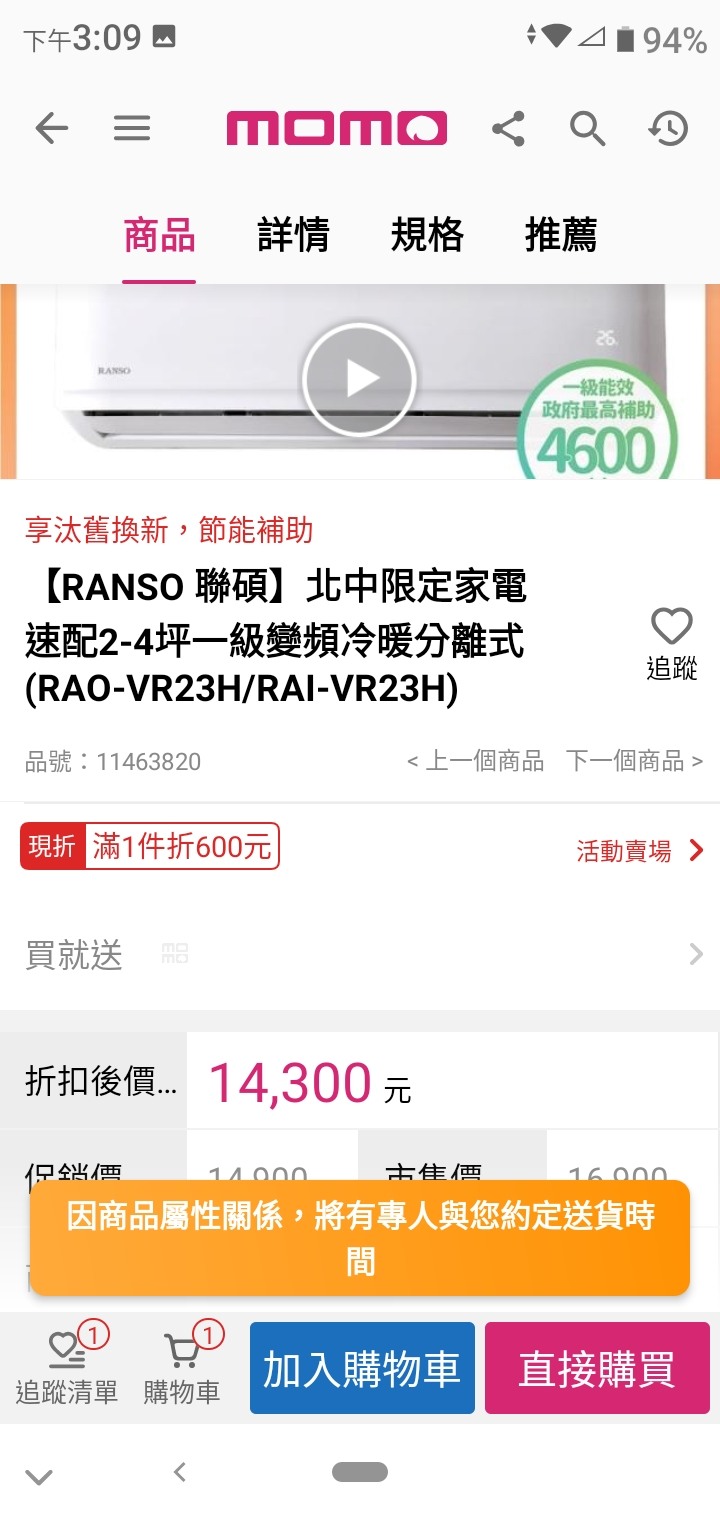Share this product

[x=508, y=129]
